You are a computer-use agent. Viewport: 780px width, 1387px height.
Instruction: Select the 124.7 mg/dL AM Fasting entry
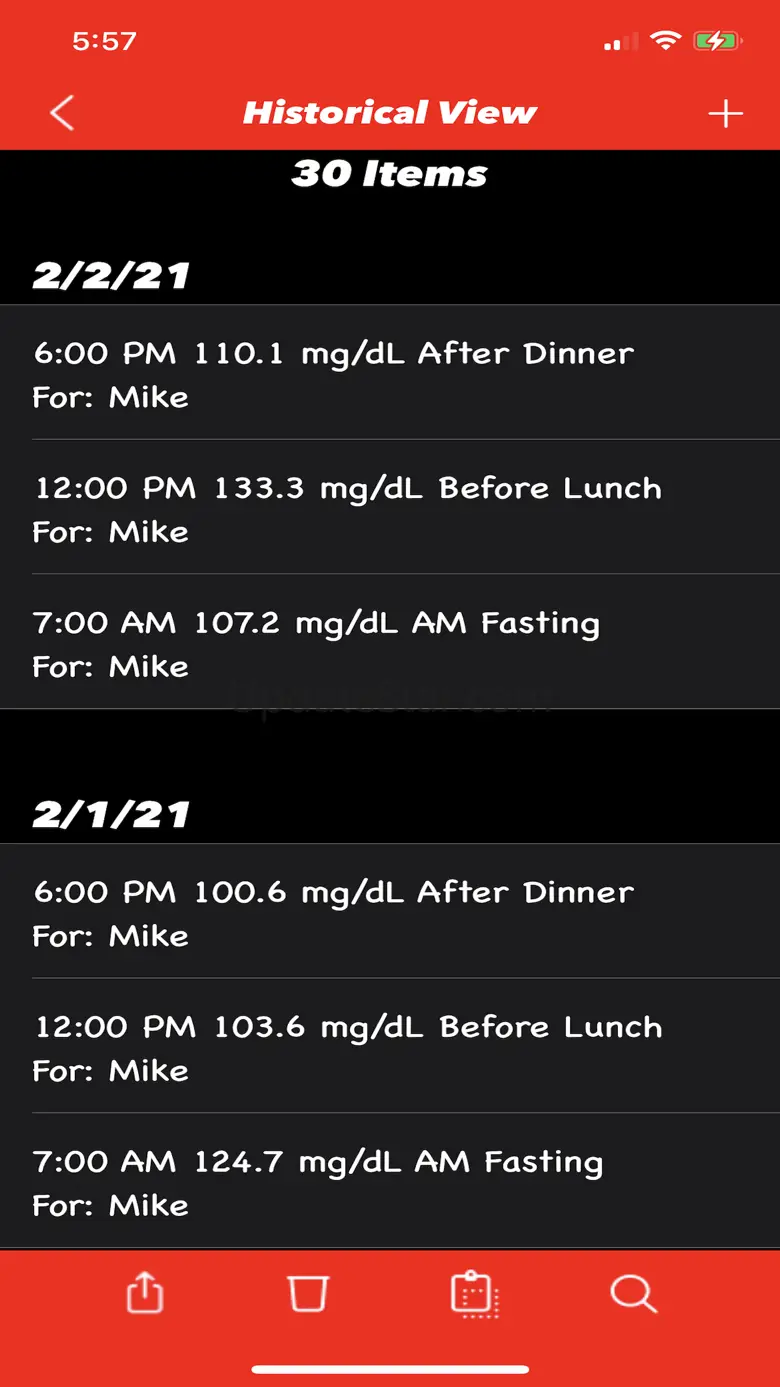[x=390, y=1181]
